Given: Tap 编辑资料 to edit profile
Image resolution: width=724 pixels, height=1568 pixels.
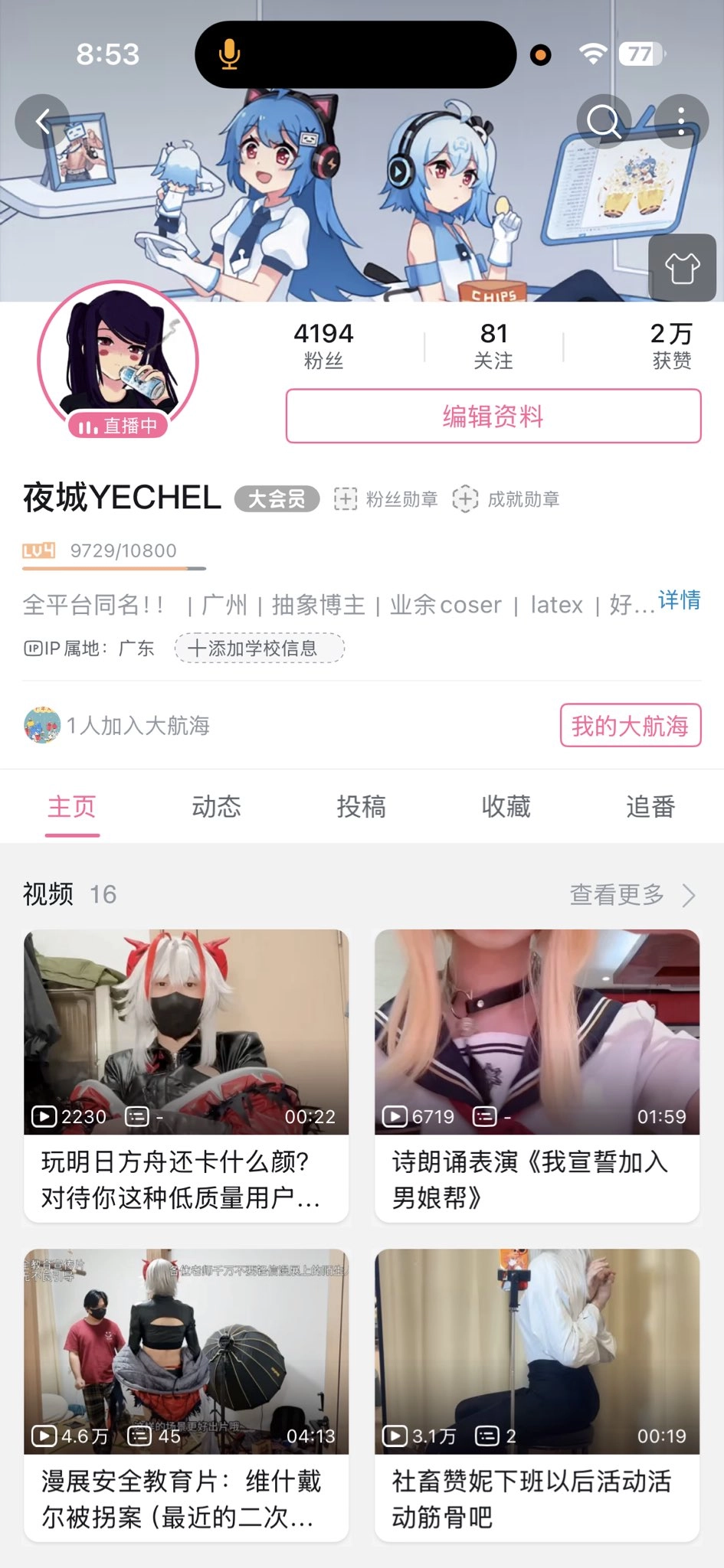Looking at the screenshot, I should [493, 416].
